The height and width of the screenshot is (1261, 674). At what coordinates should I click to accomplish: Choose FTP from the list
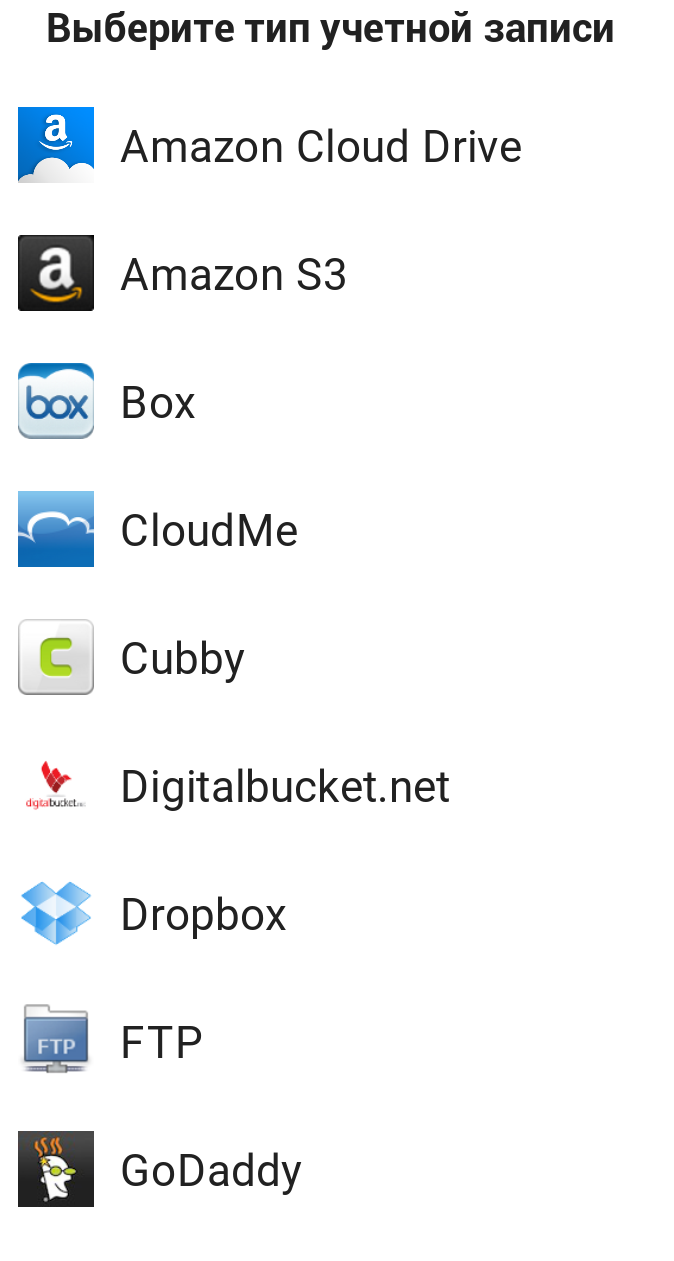click(x=337, y=1041)
